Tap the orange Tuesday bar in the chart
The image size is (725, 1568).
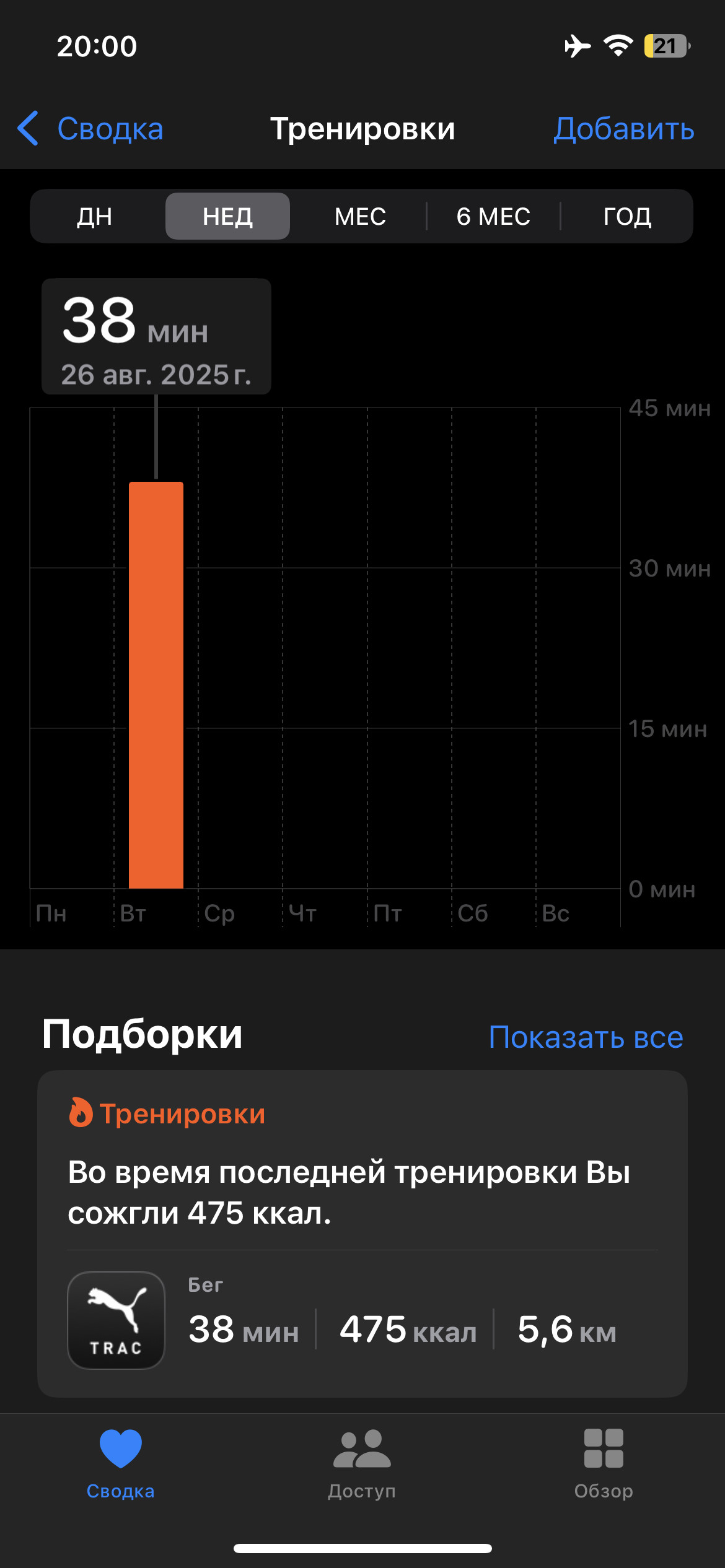tap(156, 685)
